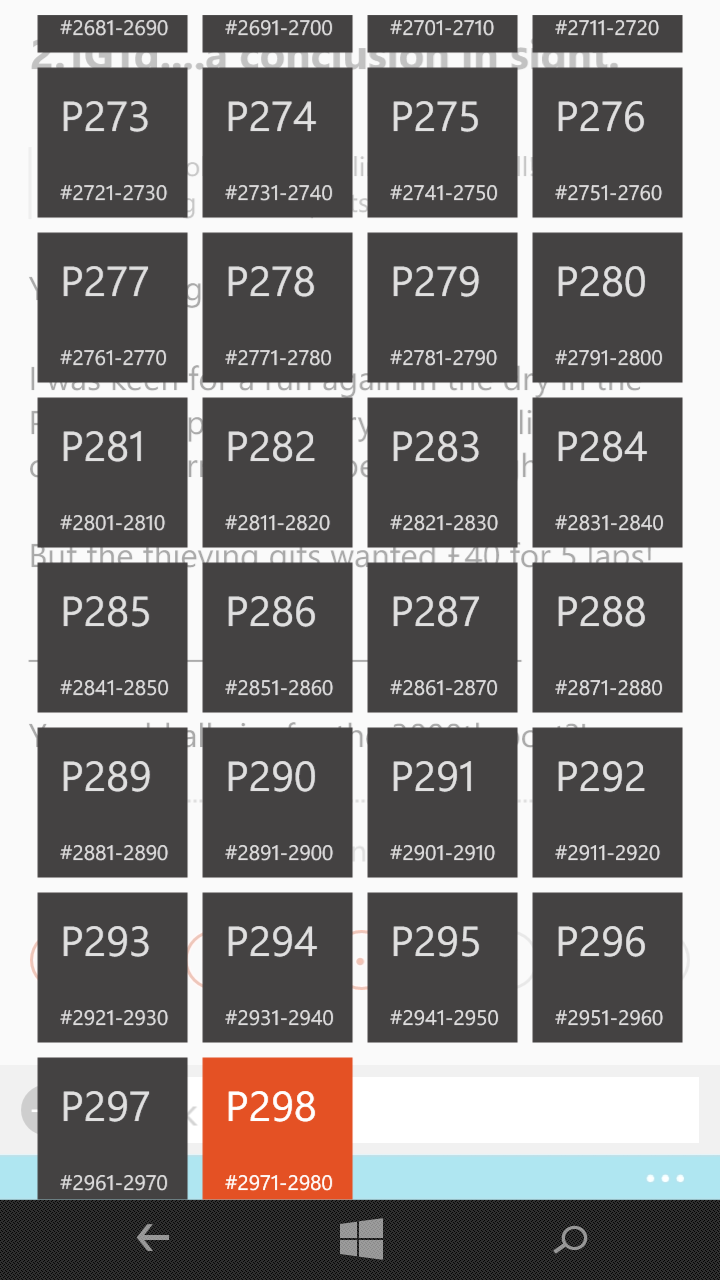
Task: Go to page P294
Action: click(277, 967)
